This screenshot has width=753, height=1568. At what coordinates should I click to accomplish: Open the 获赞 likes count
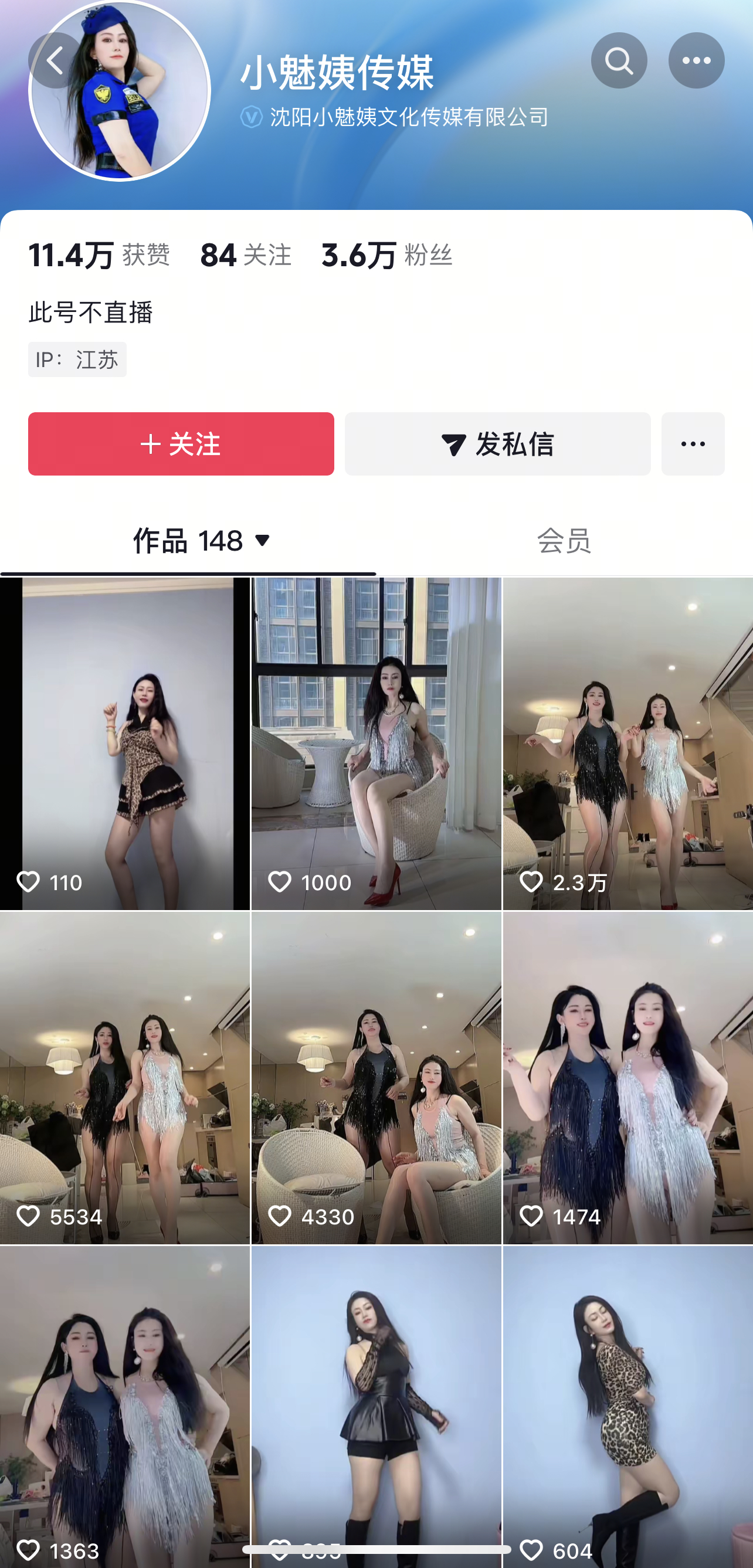pos(99,254)
